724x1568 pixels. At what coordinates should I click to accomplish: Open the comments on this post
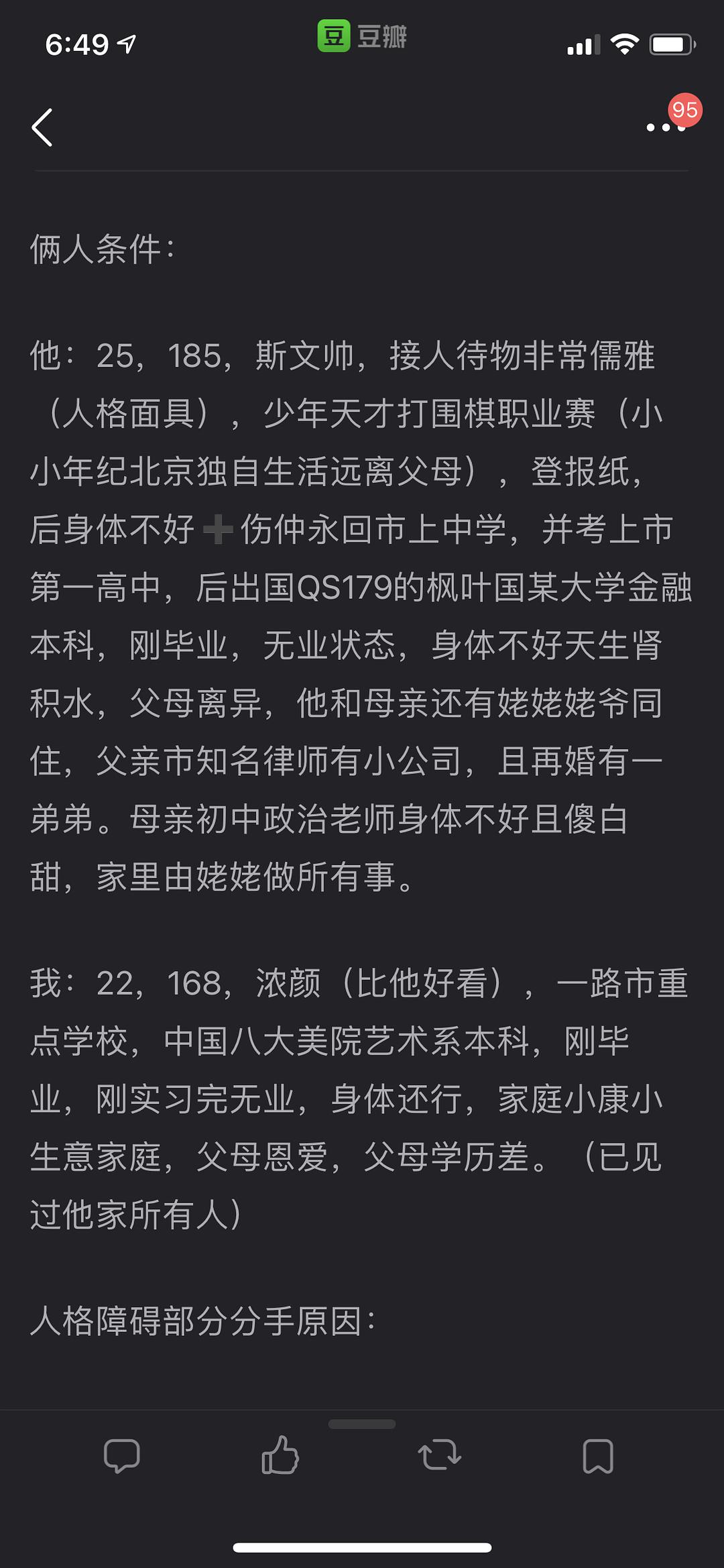pos(121,1456)
